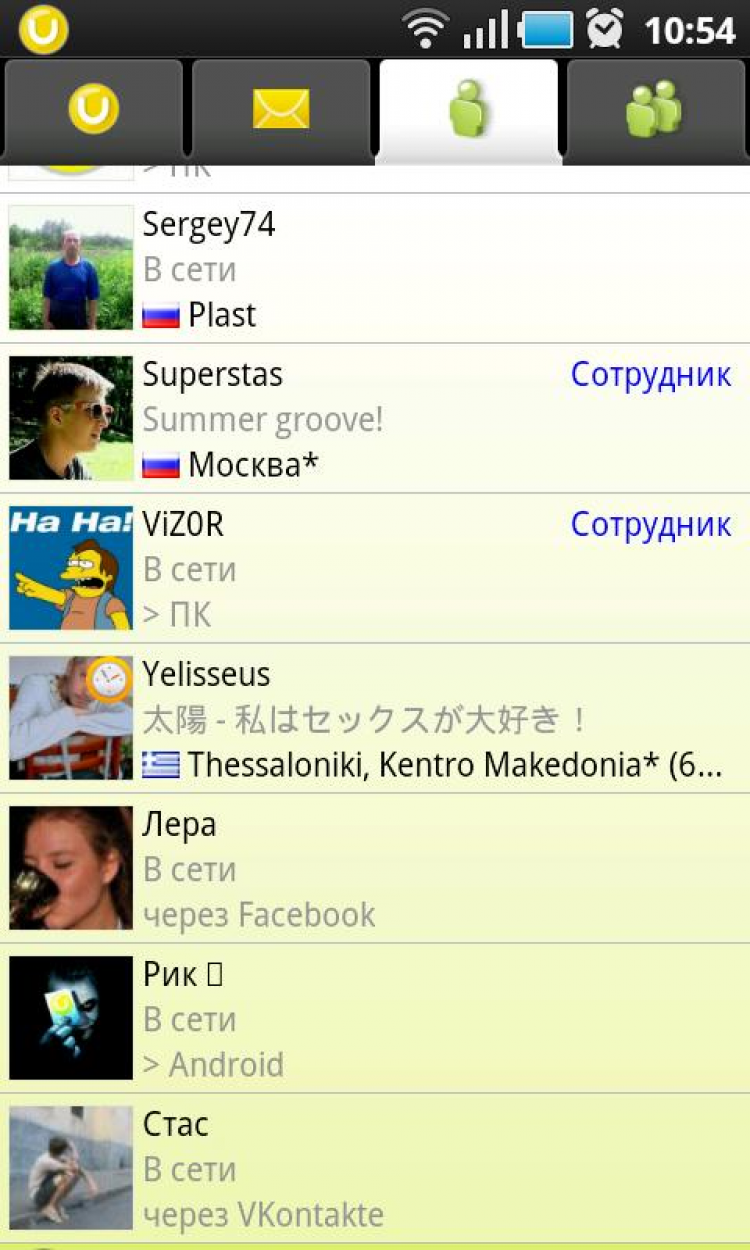The height and width of the screenshot is (1250, 750).
Task: Tap the Рик contact on Android
Action: tap(375, 1018)
